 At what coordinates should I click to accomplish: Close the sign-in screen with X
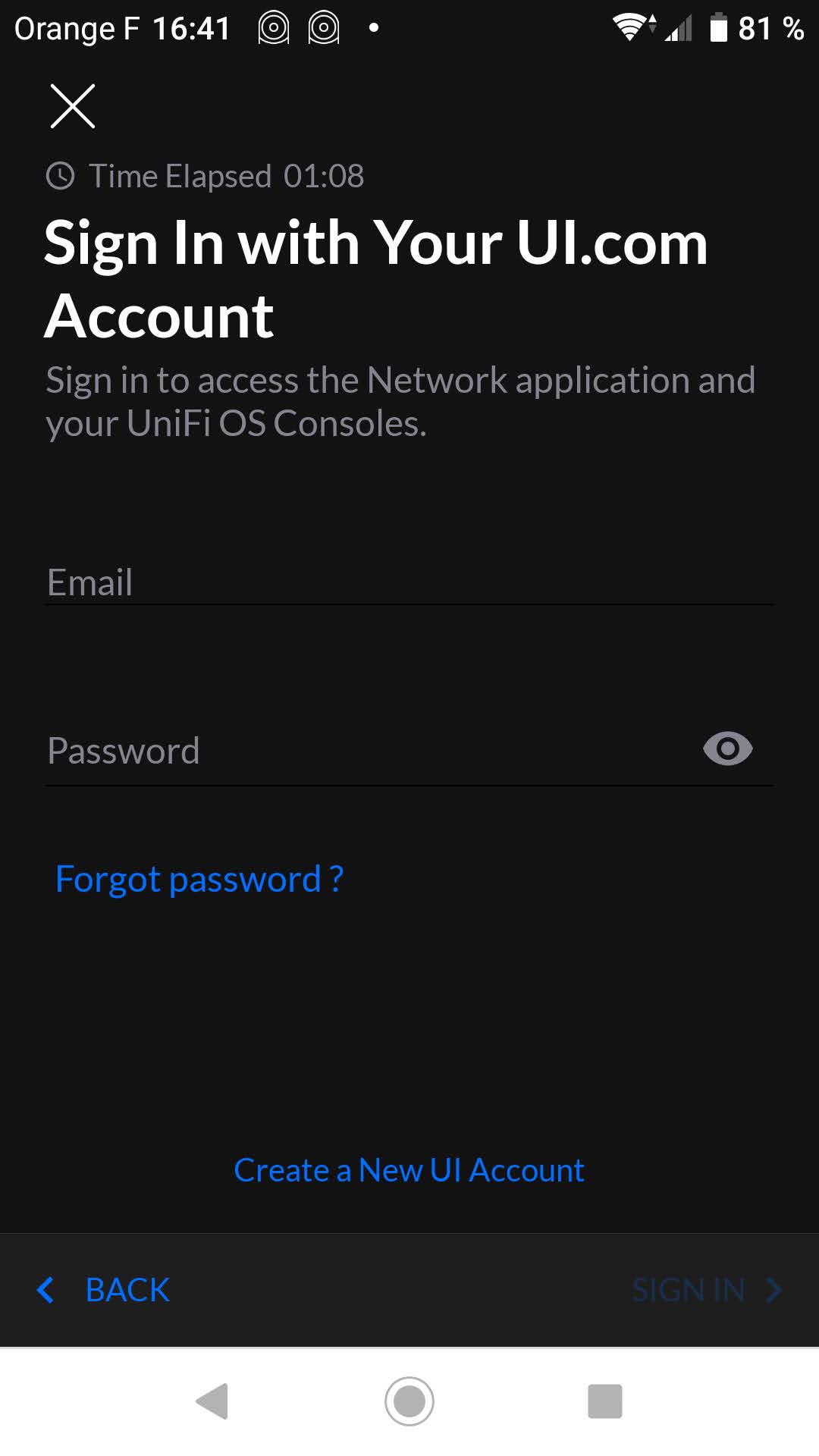click(x=73, y=106)
